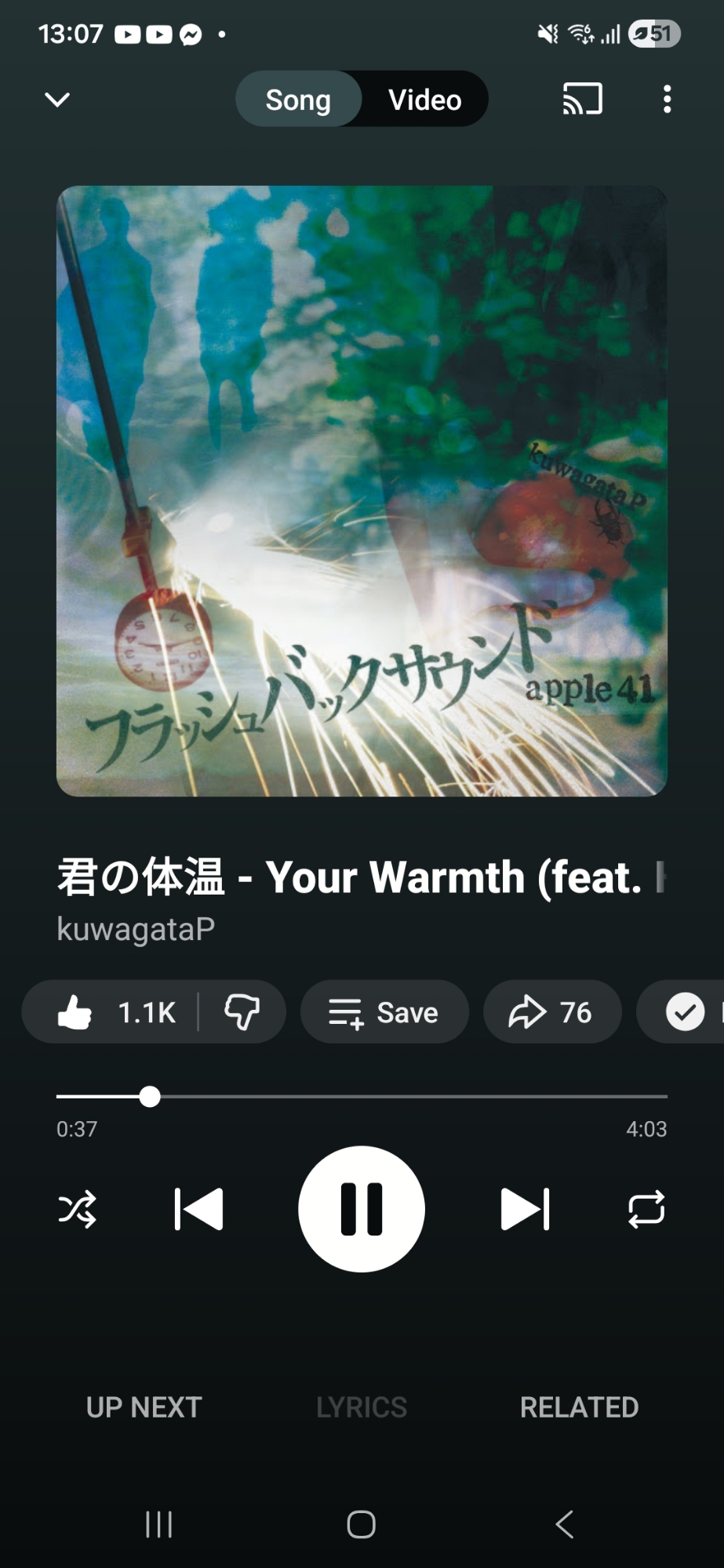Open the kuwagataP artist link
This screenshot has width=724, height=1568.
136,929
